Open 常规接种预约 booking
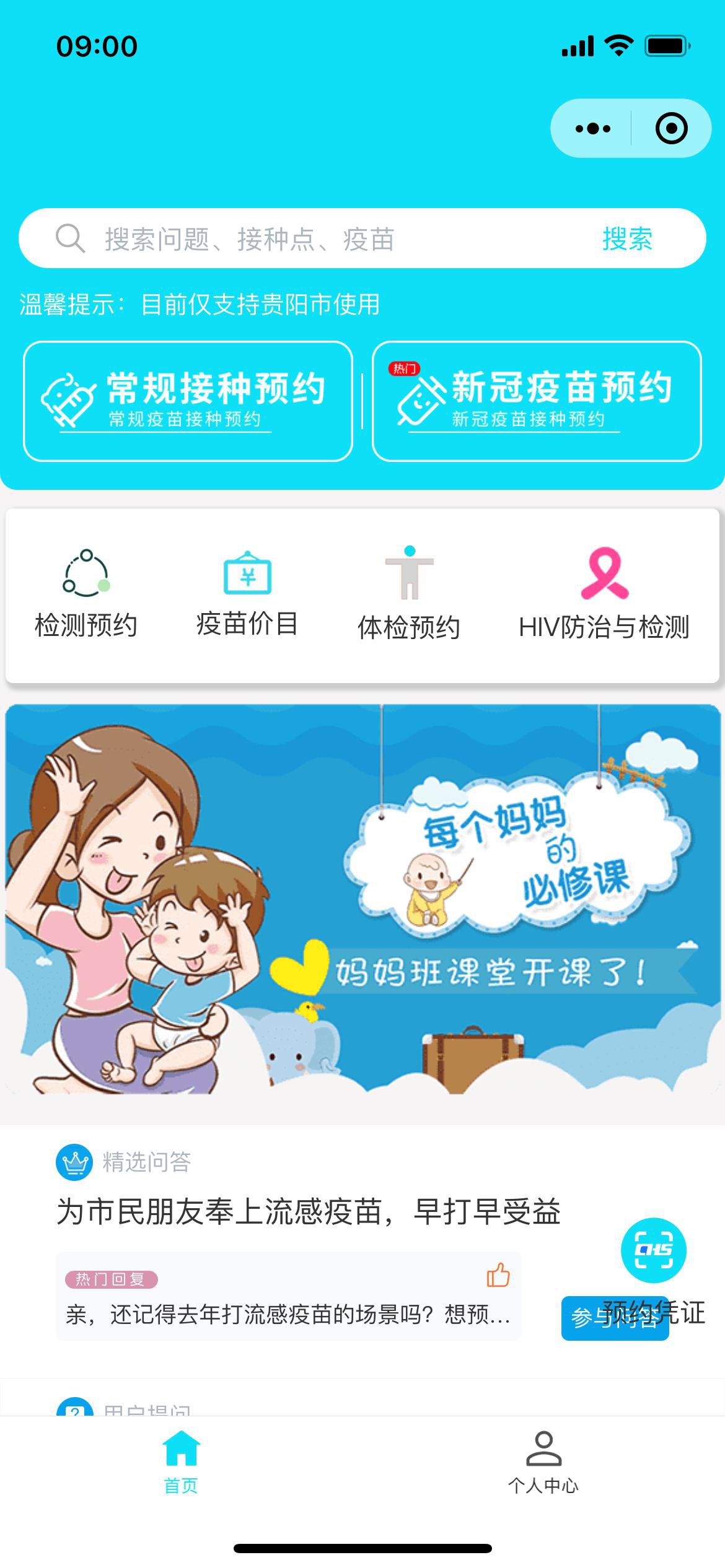The width and height of the screenshot is (725, 1568). click(x=188, y=401)
